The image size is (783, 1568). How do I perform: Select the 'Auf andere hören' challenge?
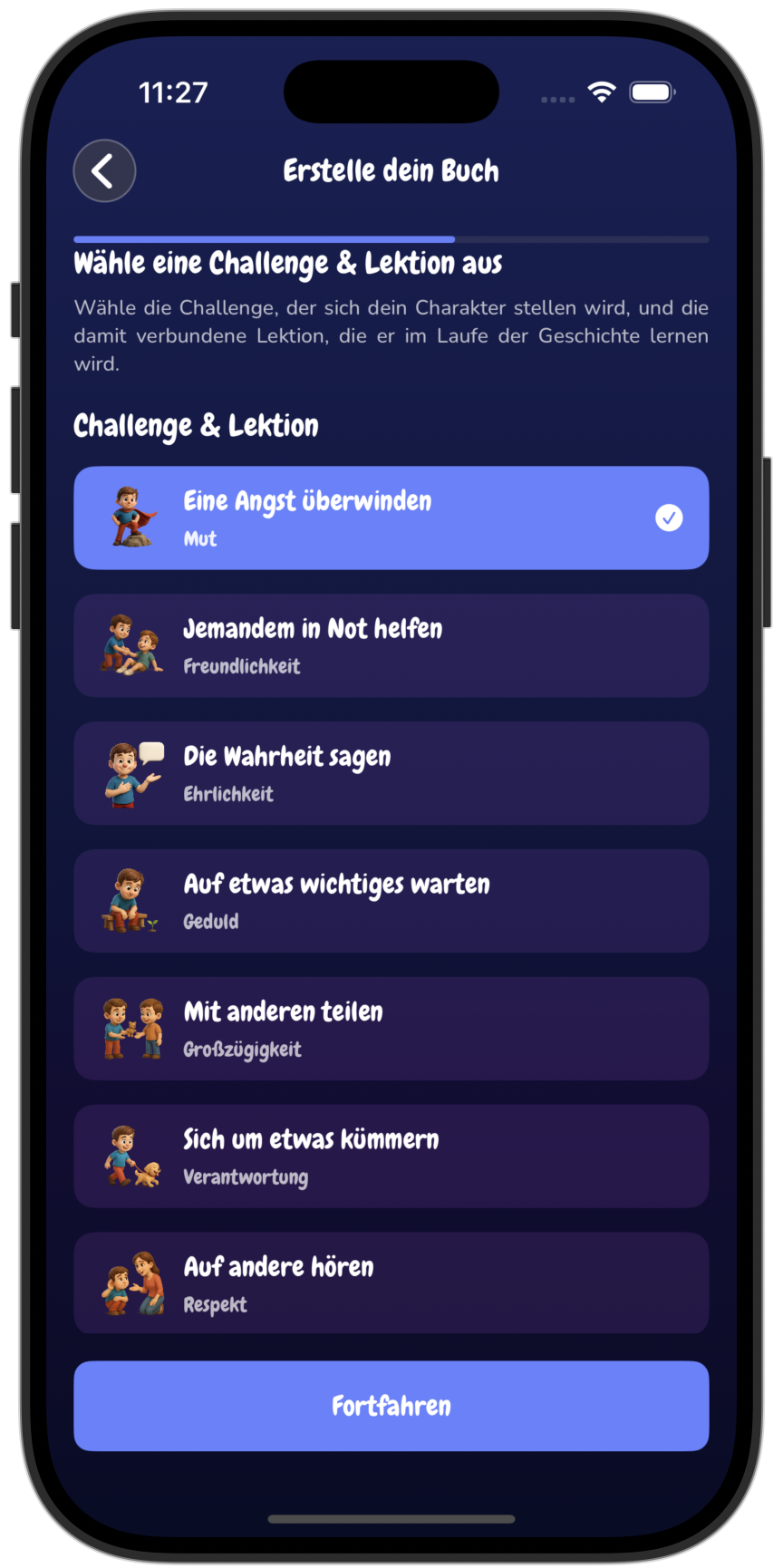(x=391, y=1283)
